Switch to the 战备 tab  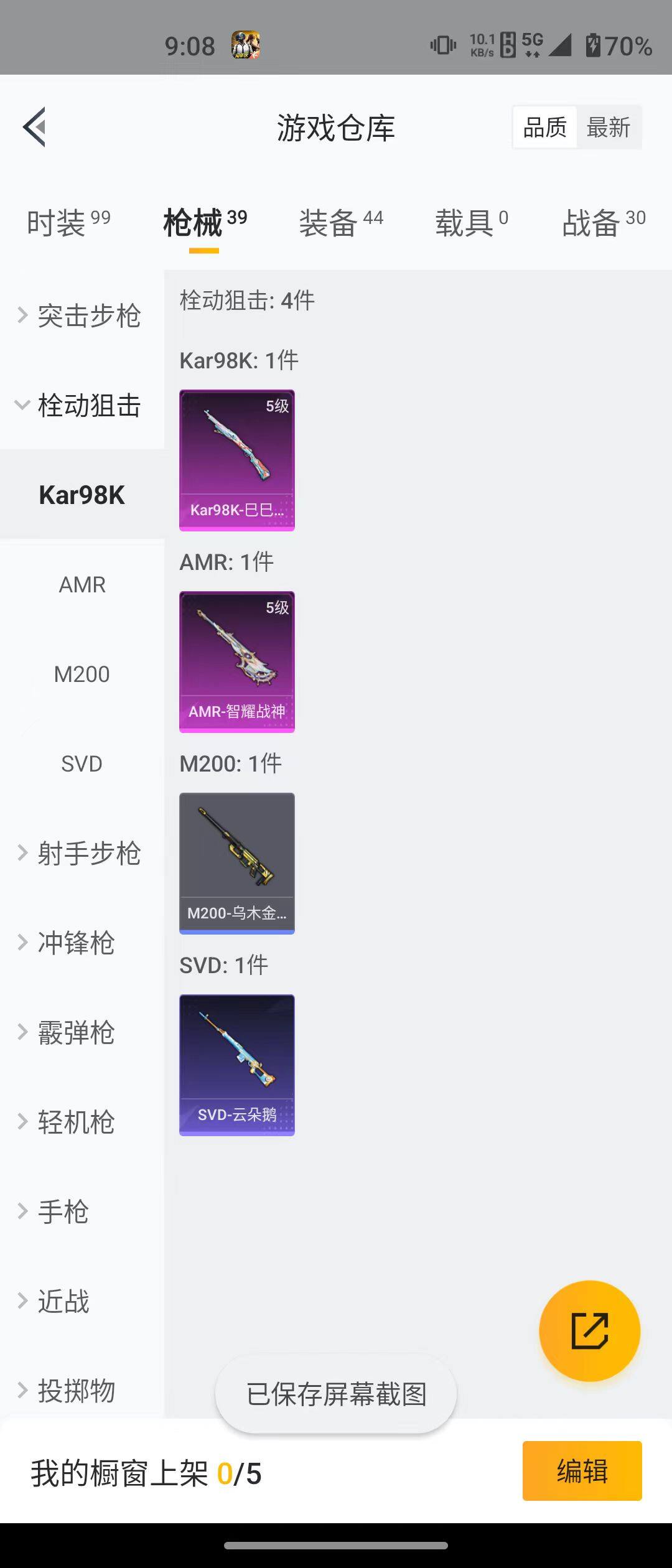(x=604, y=223)
